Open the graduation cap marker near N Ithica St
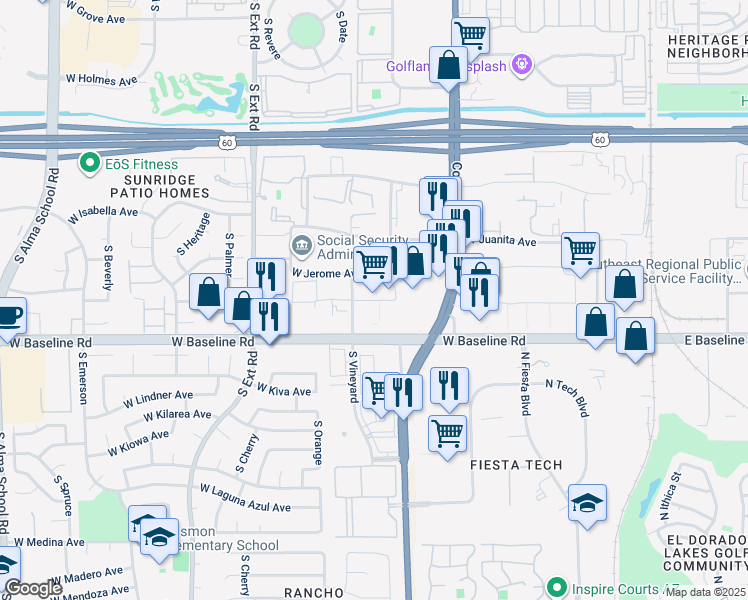 (587, 503)
